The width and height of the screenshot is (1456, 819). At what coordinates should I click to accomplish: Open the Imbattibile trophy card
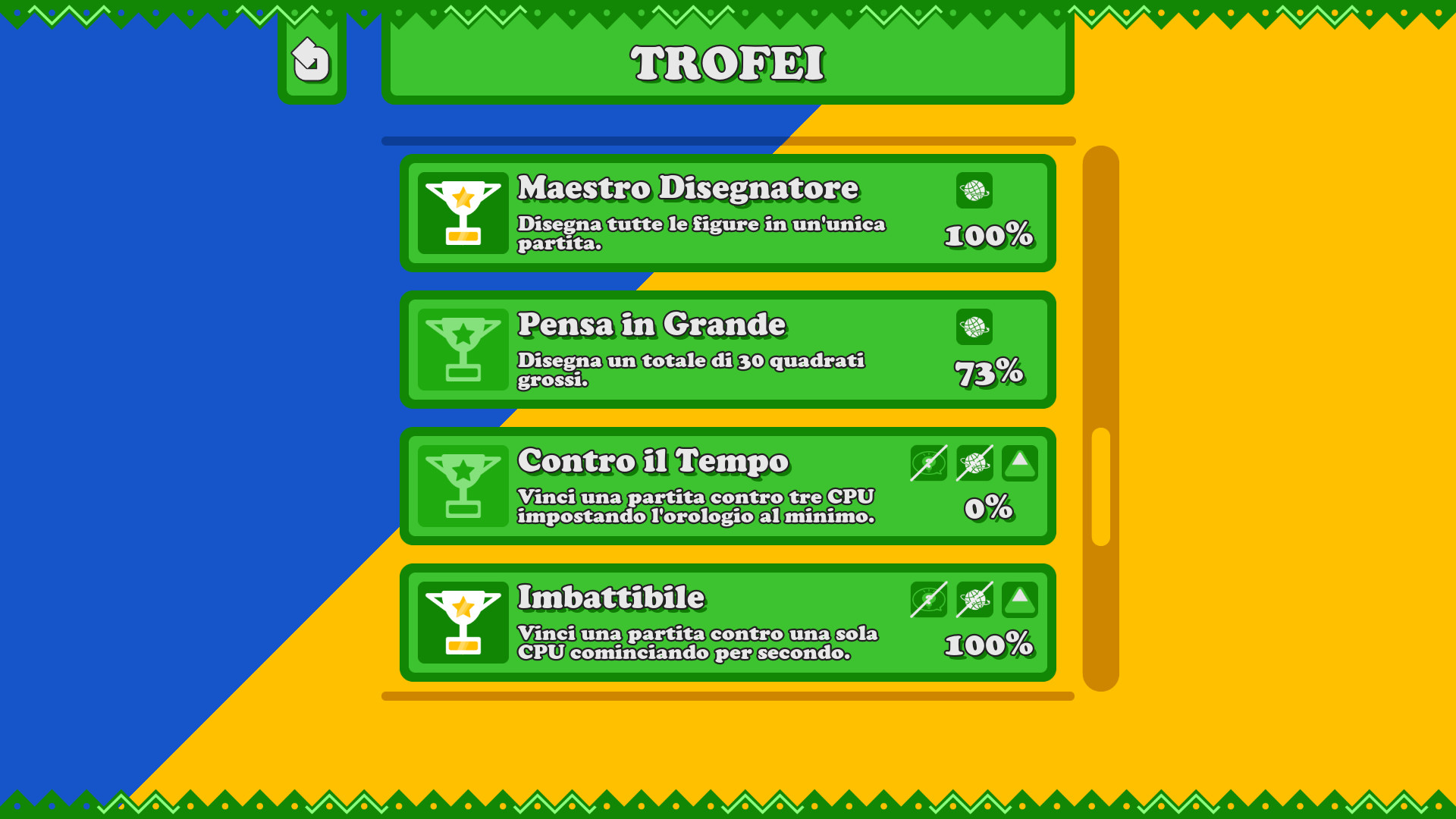727,623
